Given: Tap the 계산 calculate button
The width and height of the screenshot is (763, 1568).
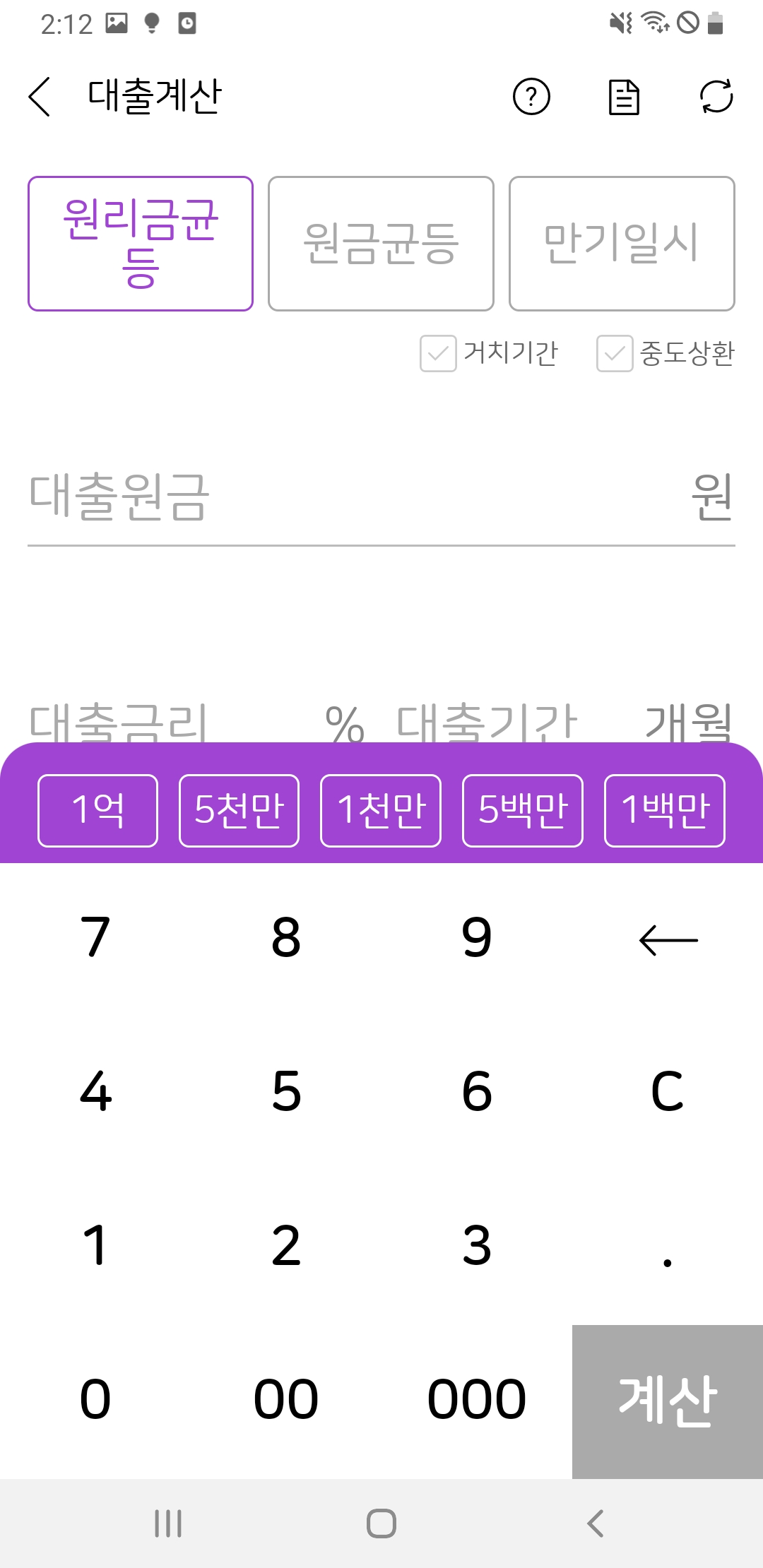Looking at the screenshot, I should click(x=668, y=1401).
